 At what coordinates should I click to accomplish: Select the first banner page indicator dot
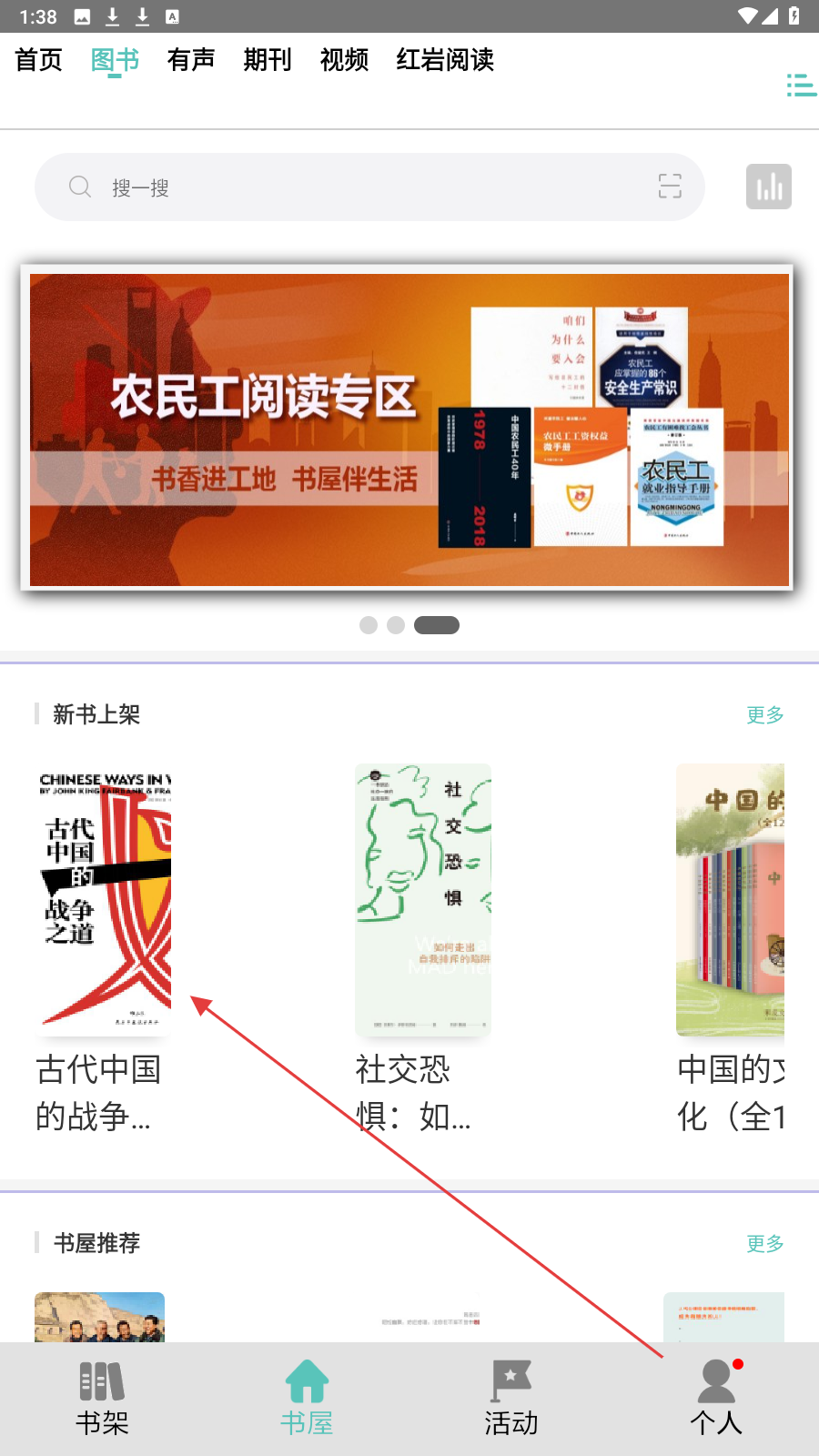(369, 625)
